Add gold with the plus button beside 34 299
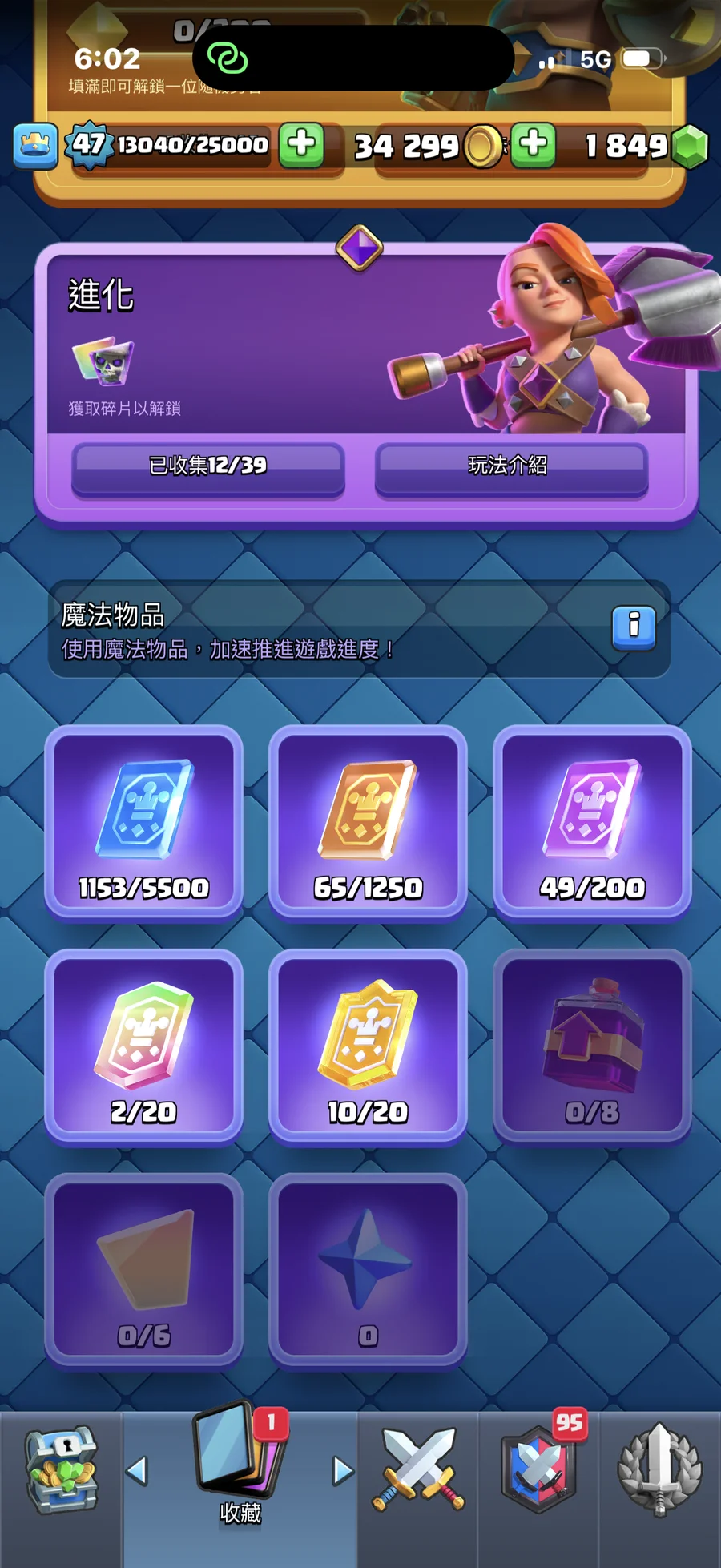The image size is (721, 1568). [534, 145]
